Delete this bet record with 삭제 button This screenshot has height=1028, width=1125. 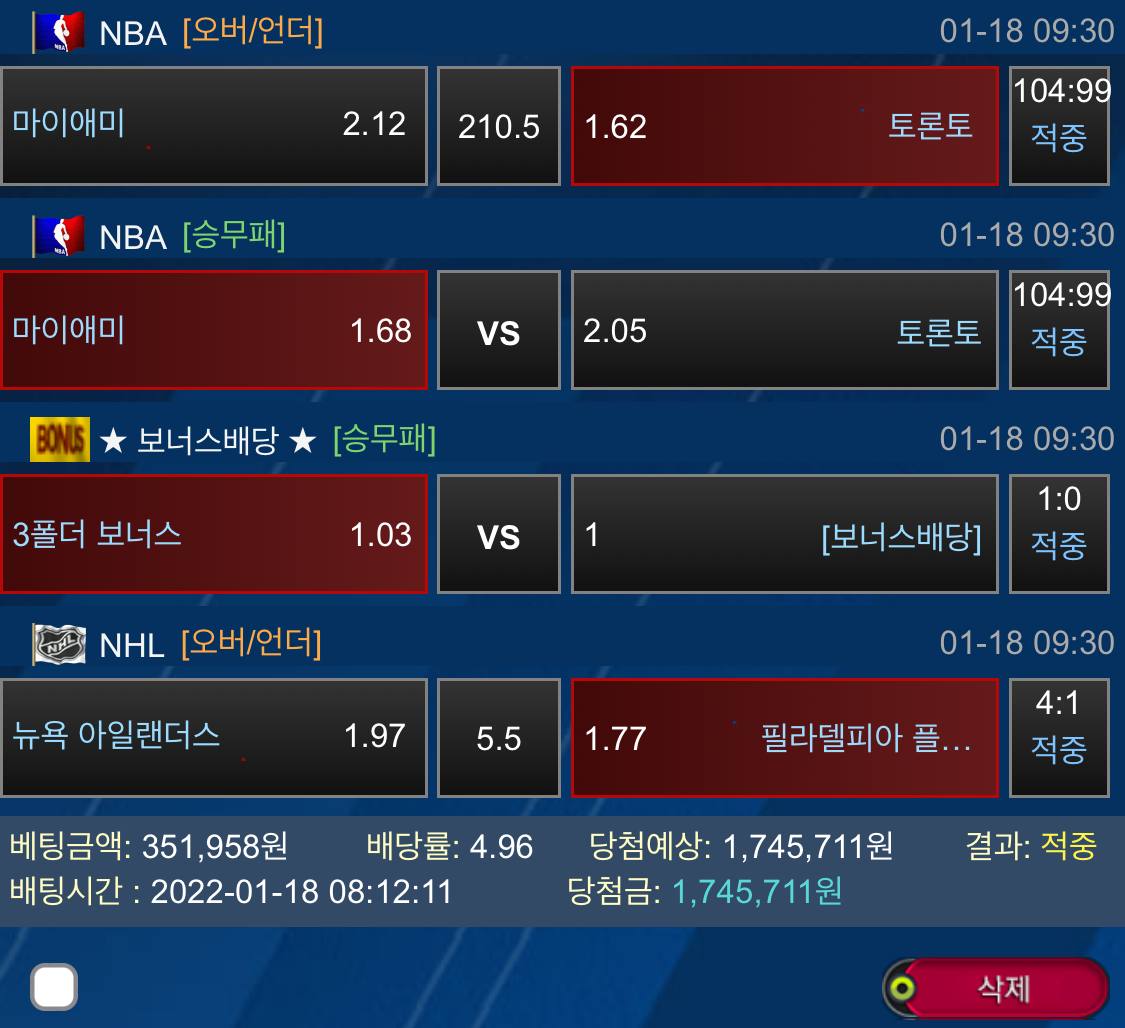point(1002,988)
